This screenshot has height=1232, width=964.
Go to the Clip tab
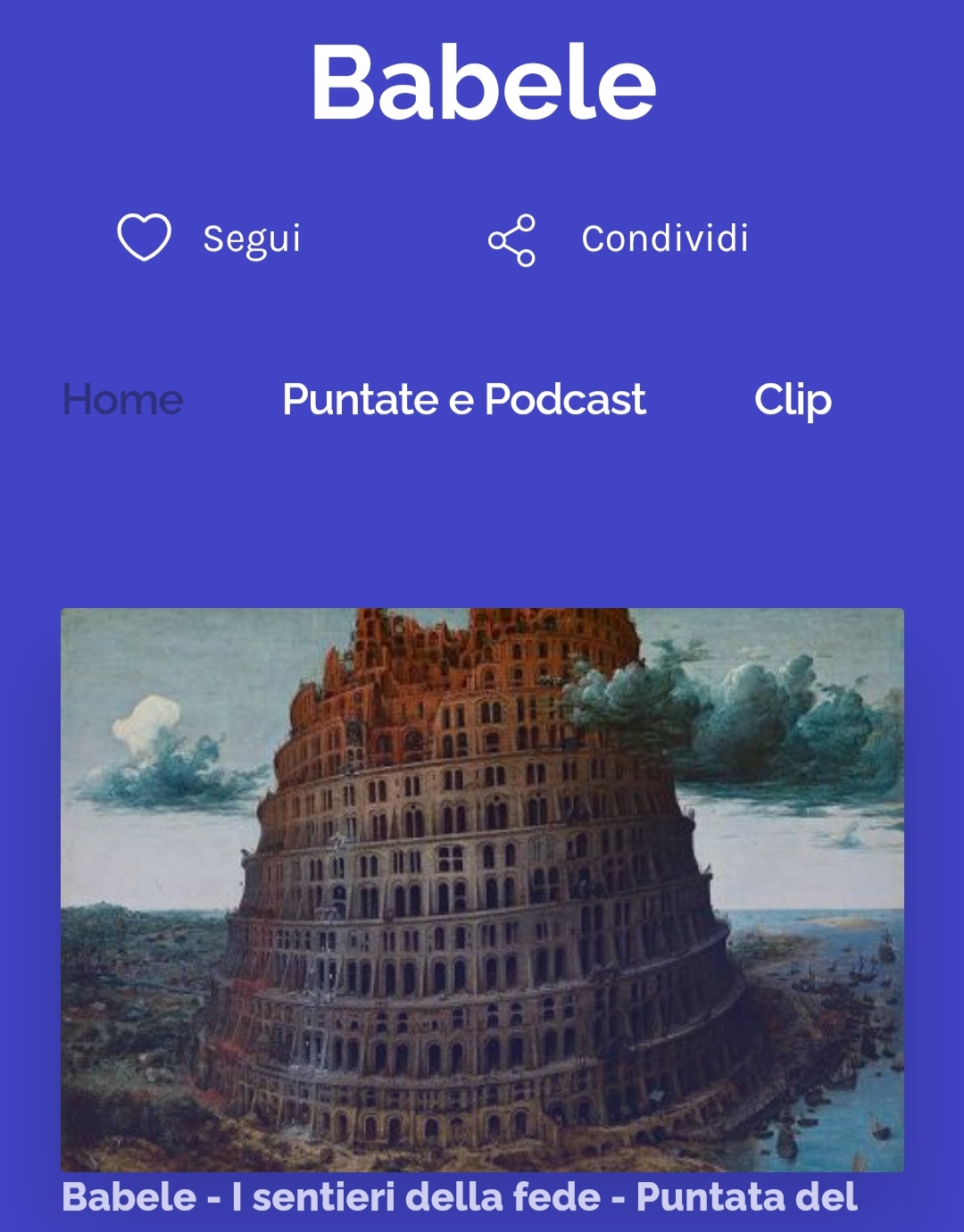click(x=793, y=399)
